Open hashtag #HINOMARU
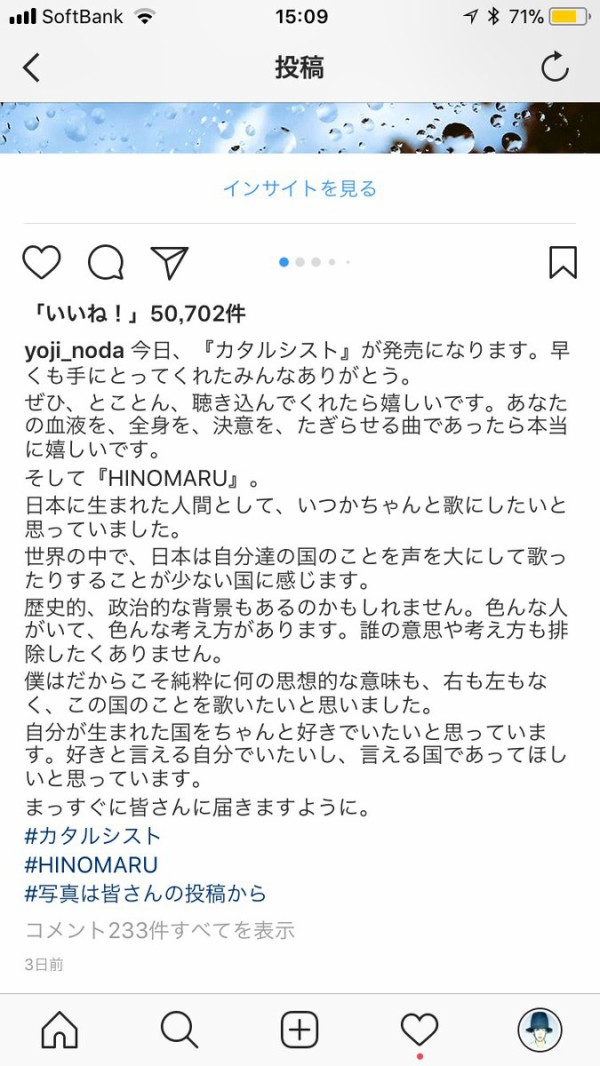The width and height of the screenshot is (600, 1066). click(x=91, y=865)
